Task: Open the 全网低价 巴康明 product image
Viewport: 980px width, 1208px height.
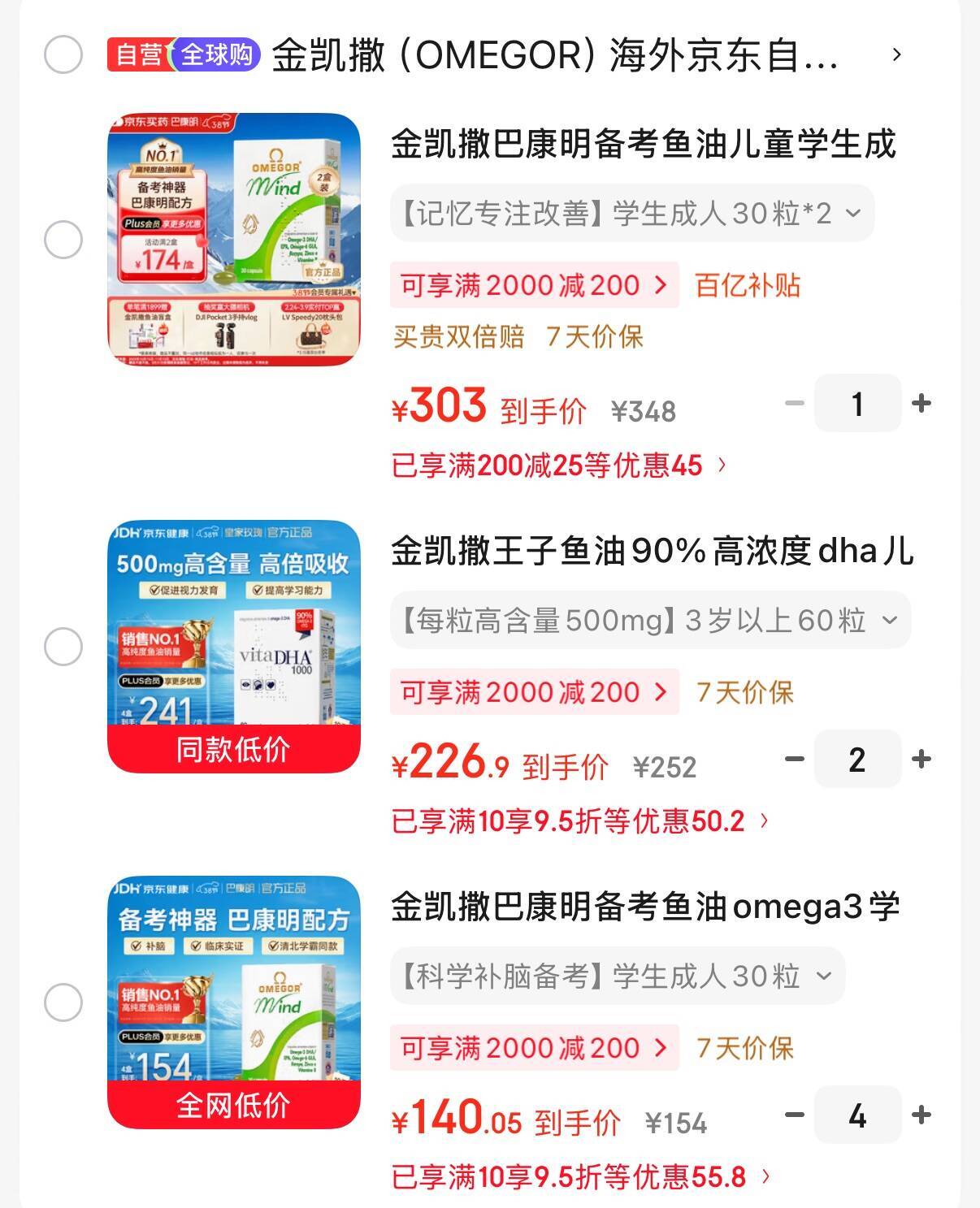Action: coord(234,1002)
